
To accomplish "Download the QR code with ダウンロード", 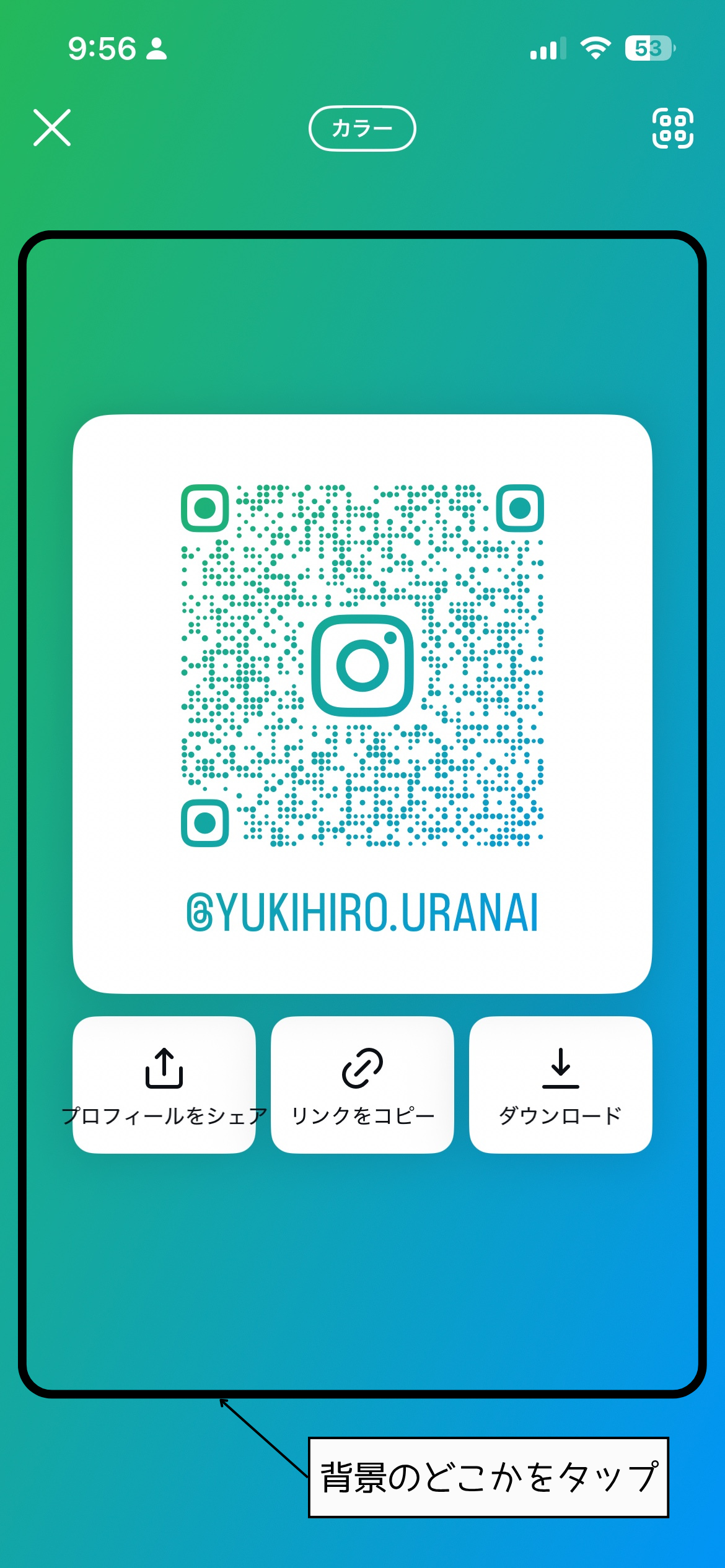I will pos(560,1084).
